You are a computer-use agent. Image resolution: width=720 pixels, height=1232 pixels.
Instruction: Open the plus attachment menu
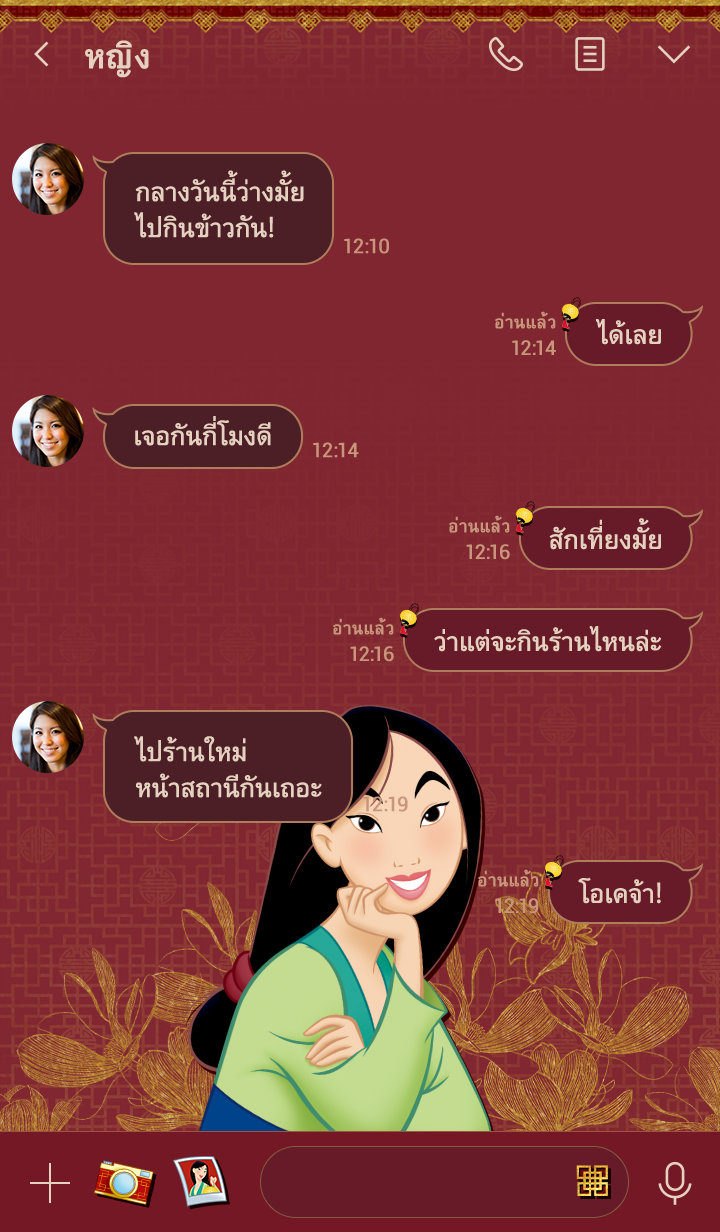click(49, 1183)
